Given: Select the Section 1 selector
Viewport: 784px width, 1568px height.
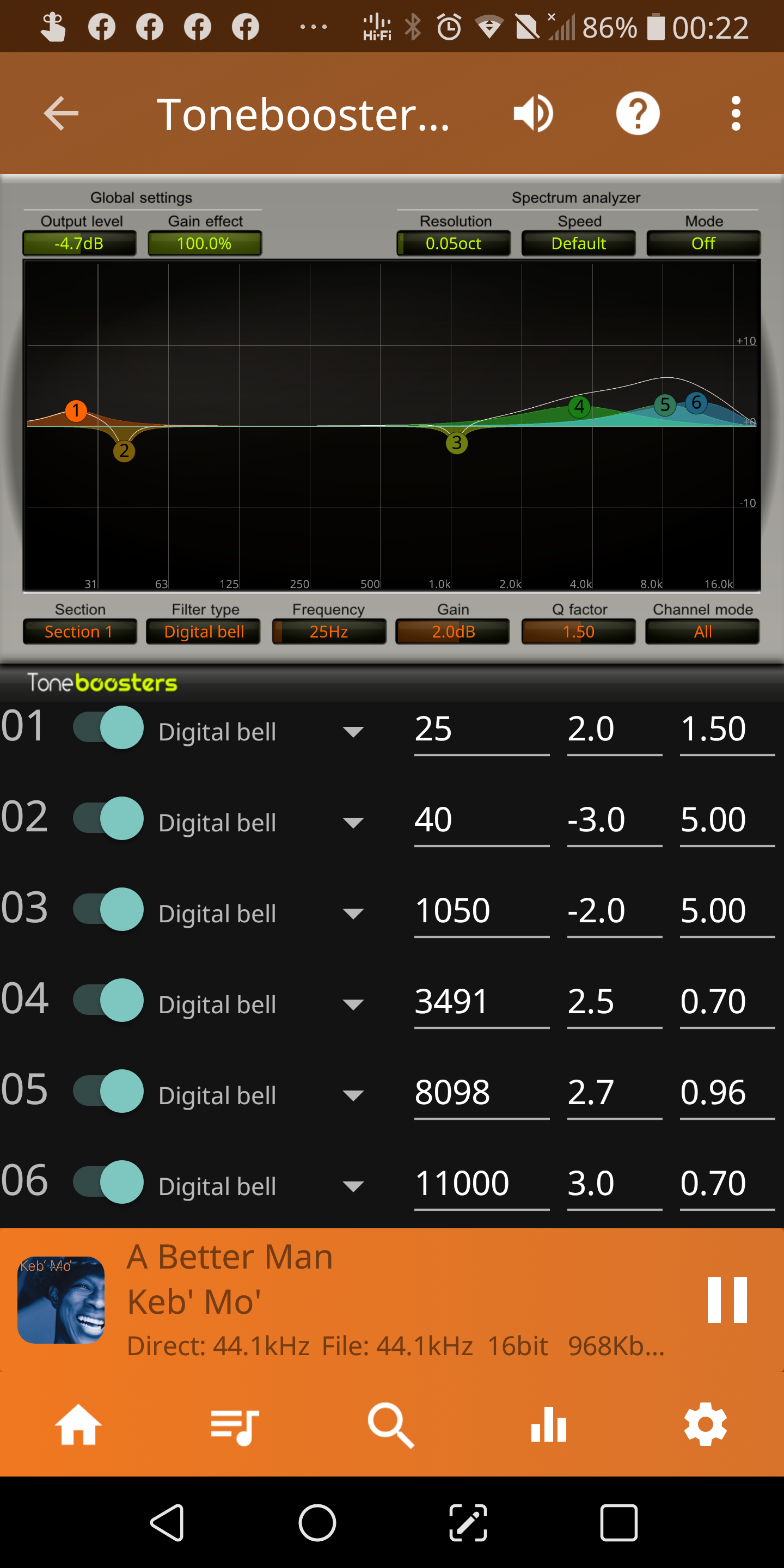Looking at the screenshot, I should tap(79, 632).
